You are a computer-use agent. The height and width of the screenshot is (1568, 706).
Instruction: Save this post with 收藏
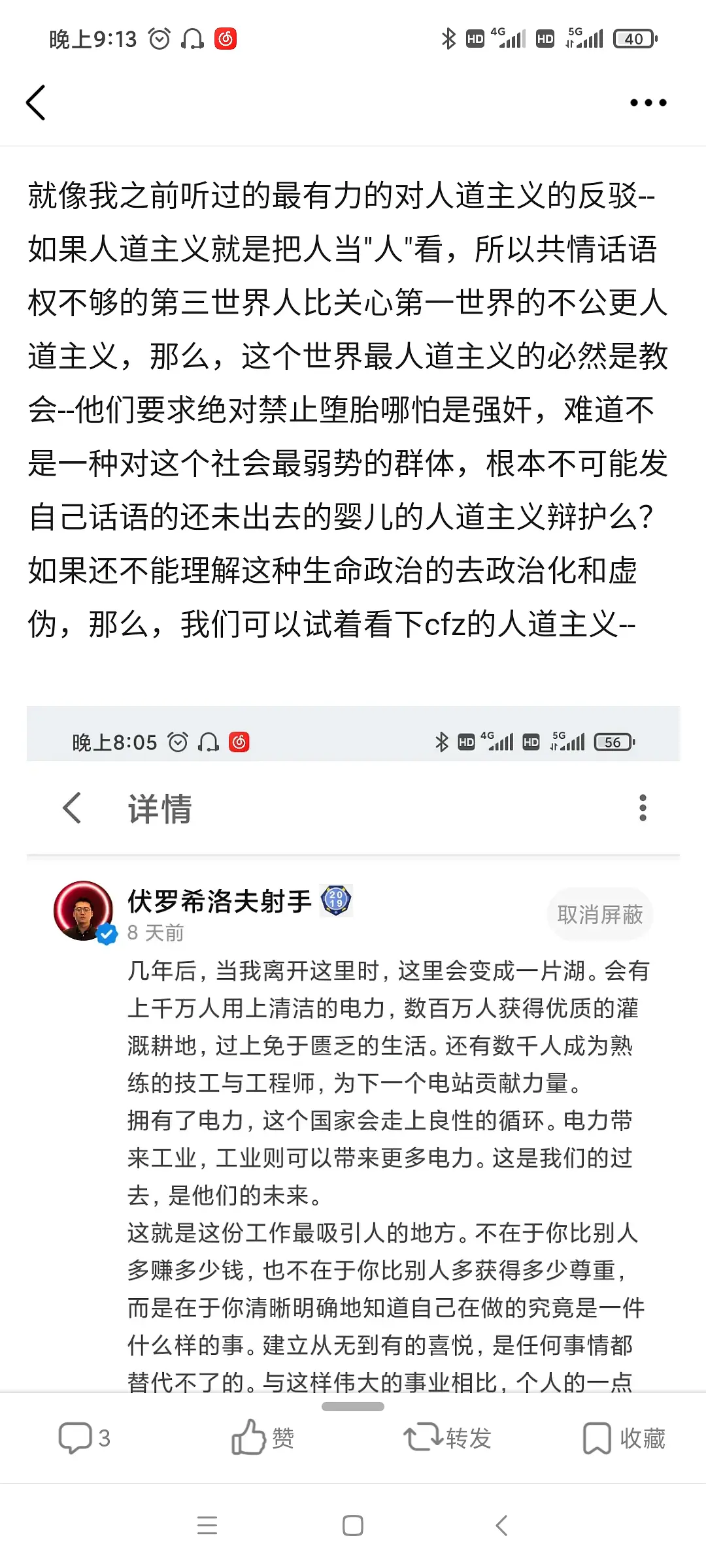(x=624, y=1438)
